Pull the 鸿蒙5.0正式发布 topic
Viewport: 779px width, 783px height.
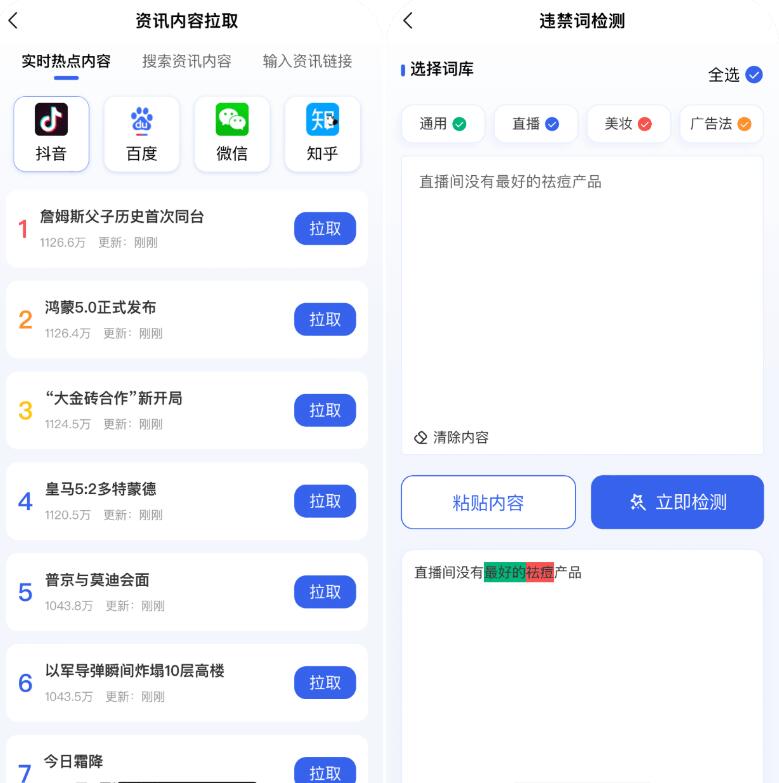click(324, 319)
